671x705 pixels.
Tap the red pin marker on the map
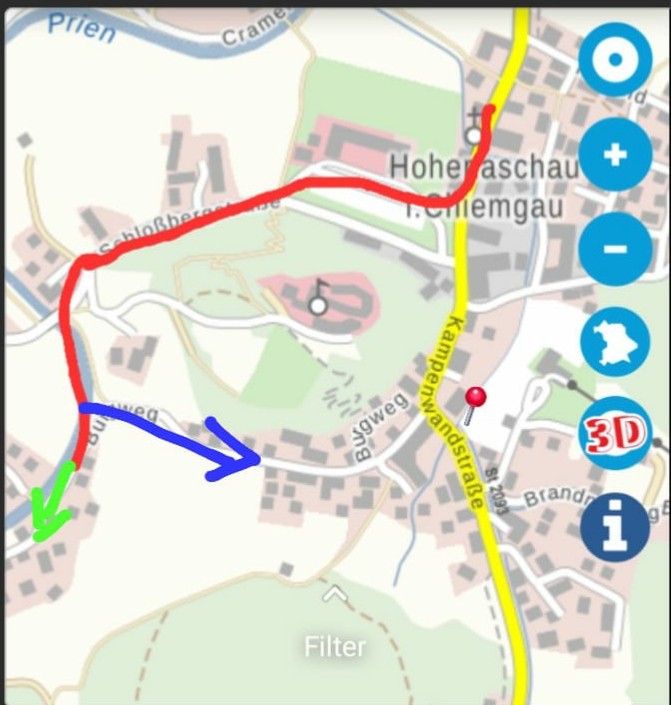475,400
